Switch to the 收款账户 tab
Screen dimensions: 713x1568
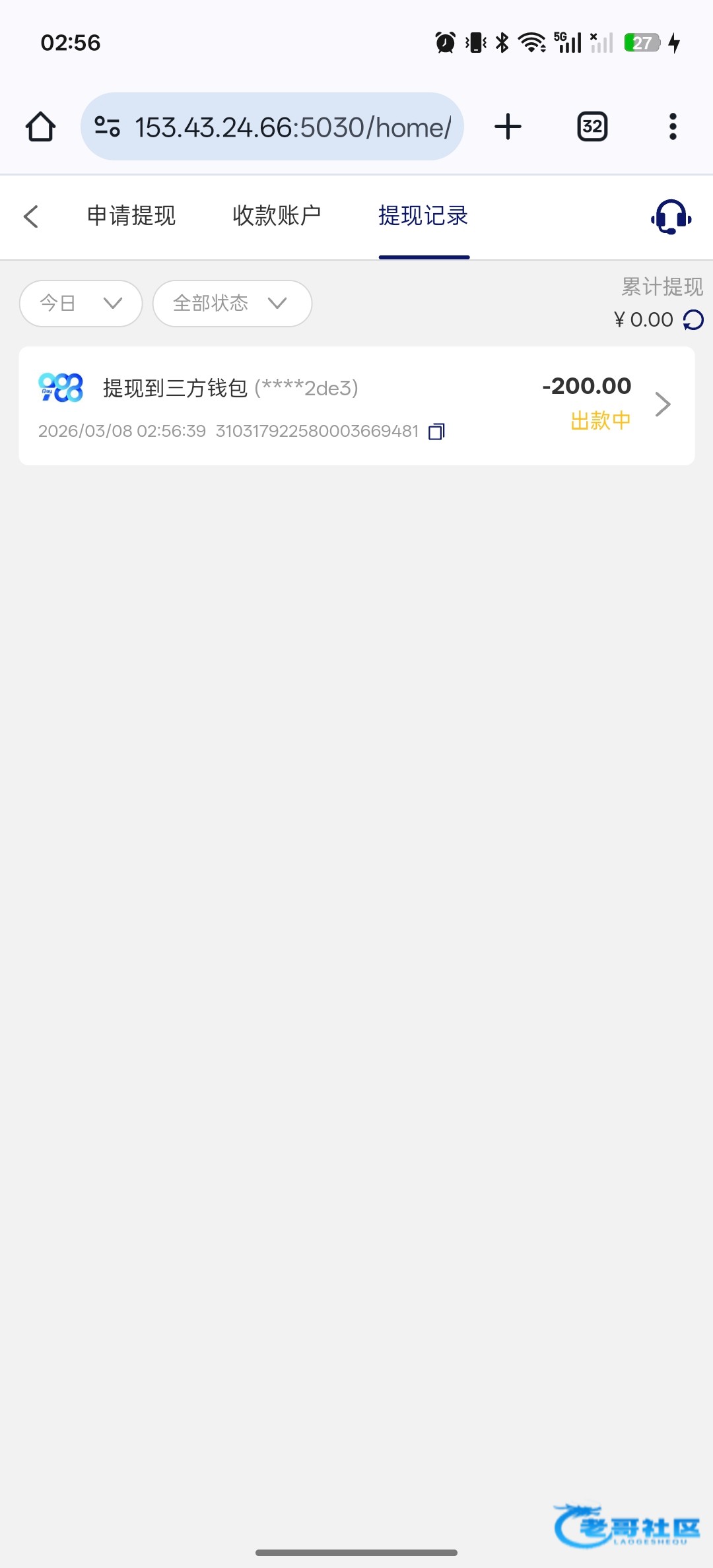[x=277, y=216]
